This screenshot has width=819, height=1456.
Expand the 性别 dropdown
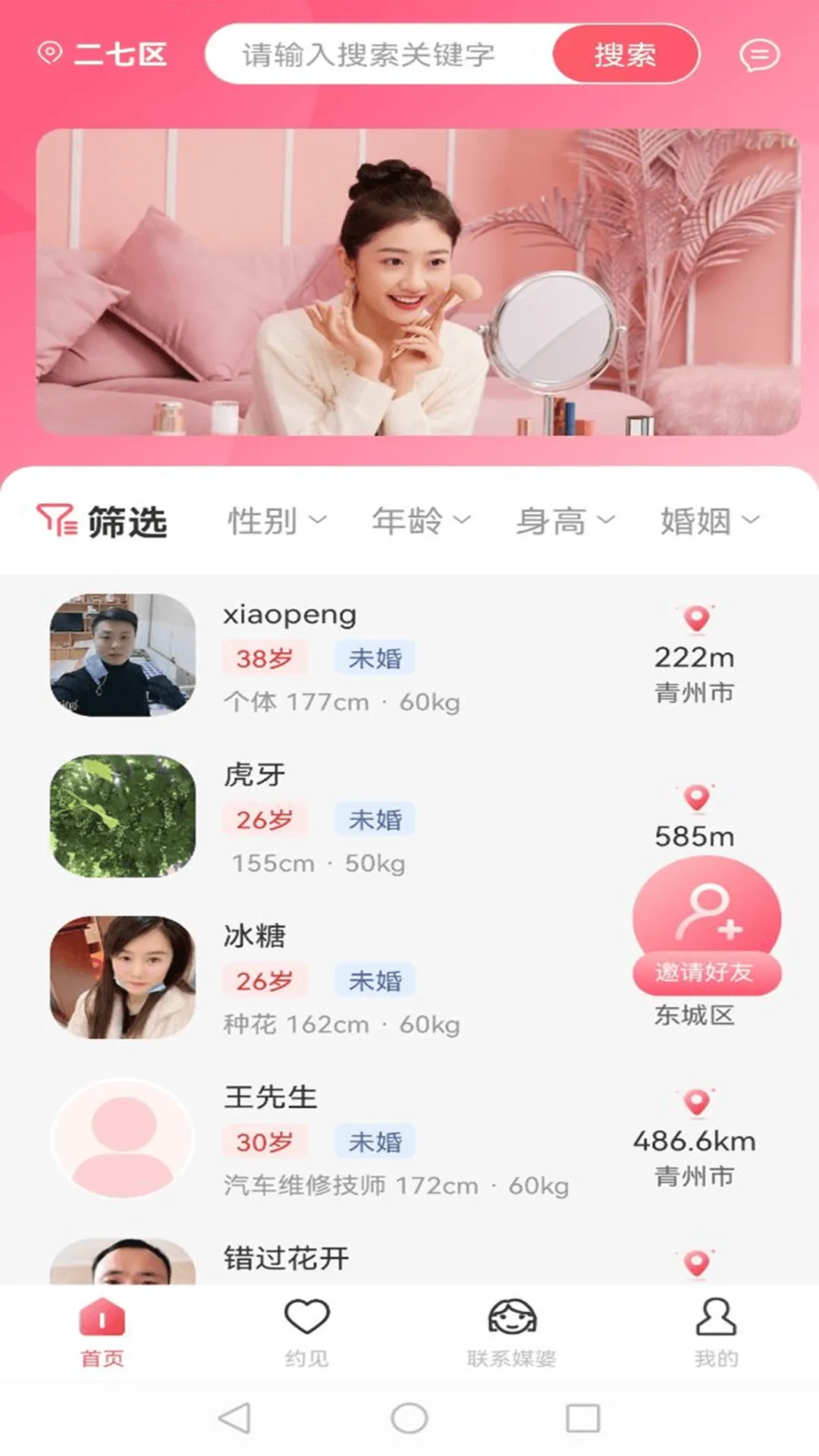coord(277,522)
